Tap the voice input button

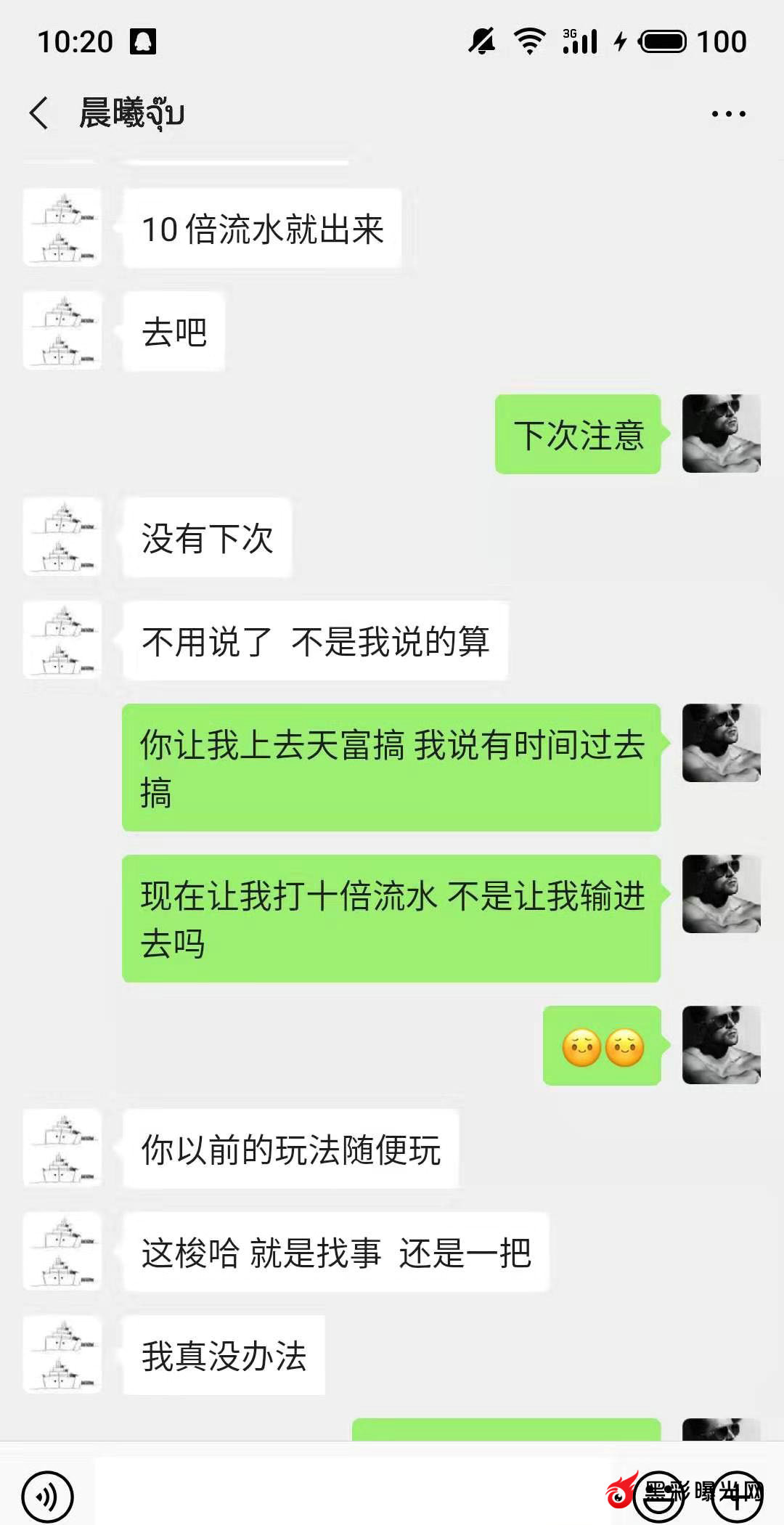[48, 1496]
